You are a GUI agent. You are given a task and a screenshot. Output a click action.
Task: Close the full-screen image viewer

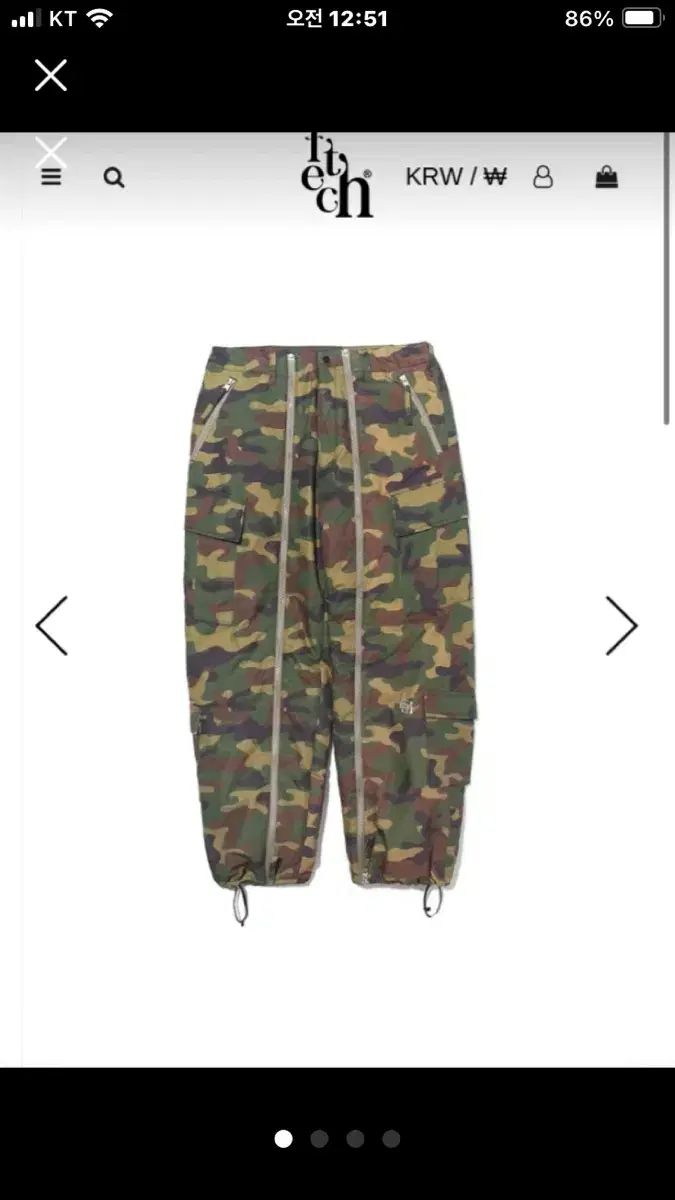tap(50, 75)
